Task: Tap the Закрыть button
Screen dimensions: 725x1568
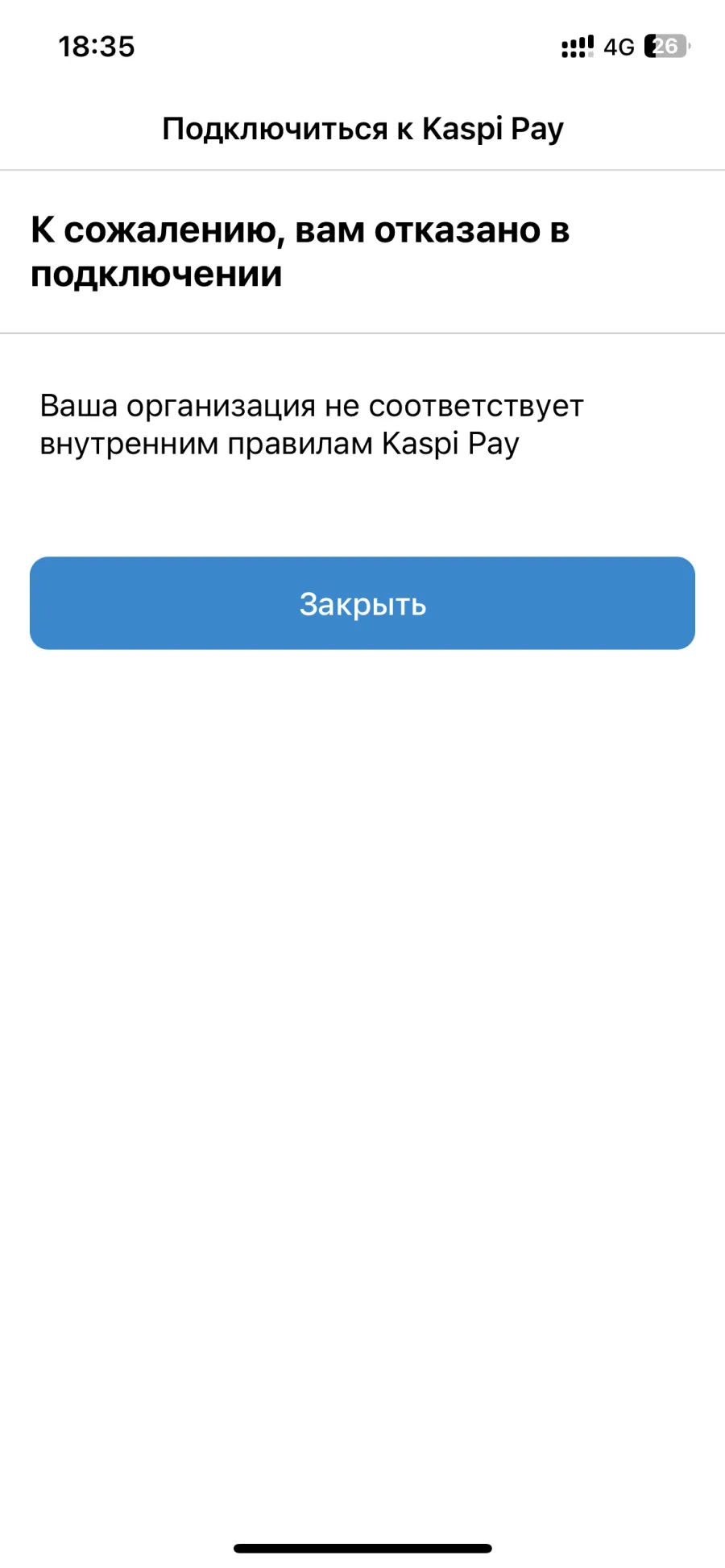Action: [x=362, y=603]
